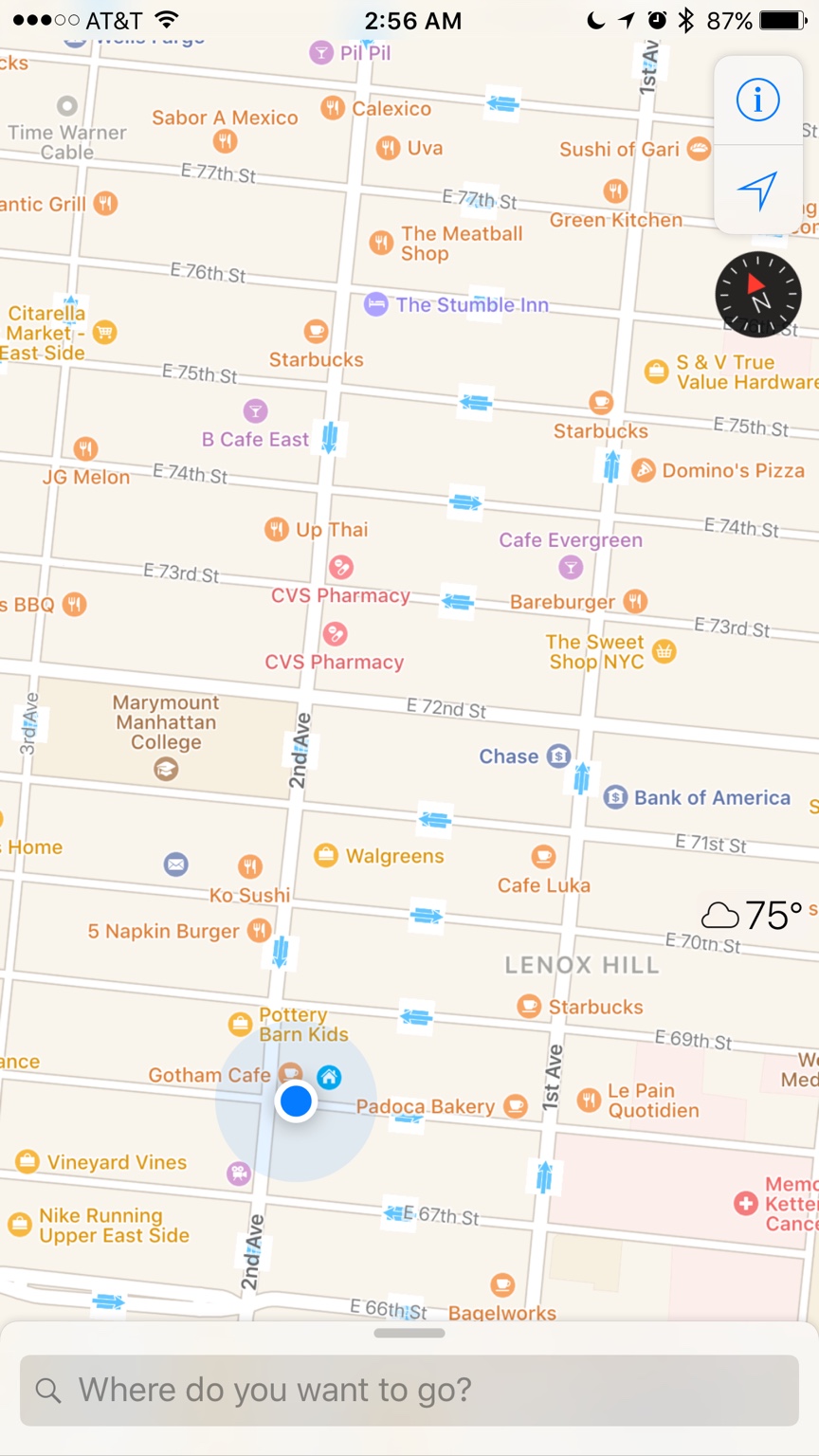Tap the 5 Napkin Burger pin
The height and width of the screenshot is (1456, 819).
[258, 930]
